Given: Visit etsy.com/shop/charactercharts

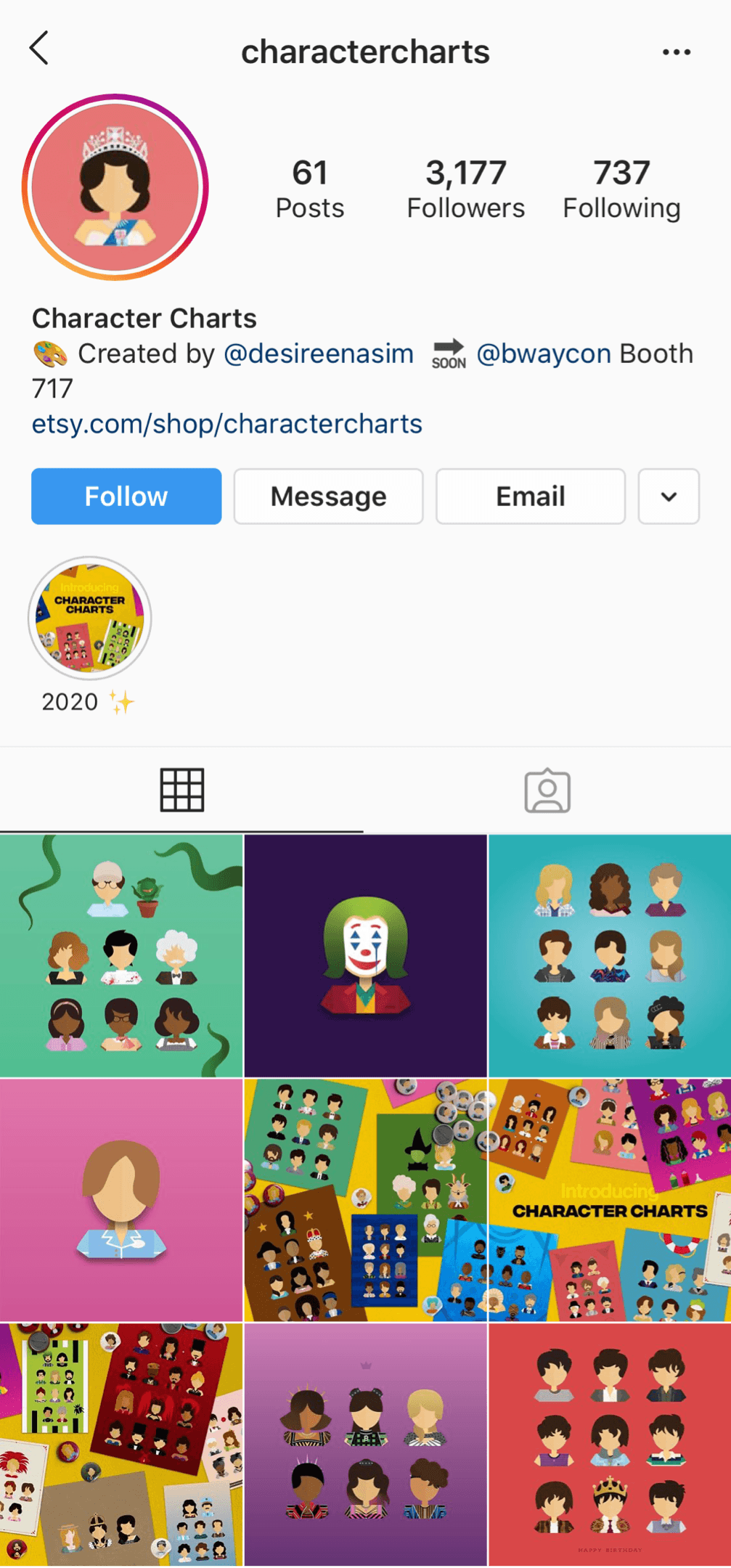Looking at the screenshot, I should click(226, 424).
